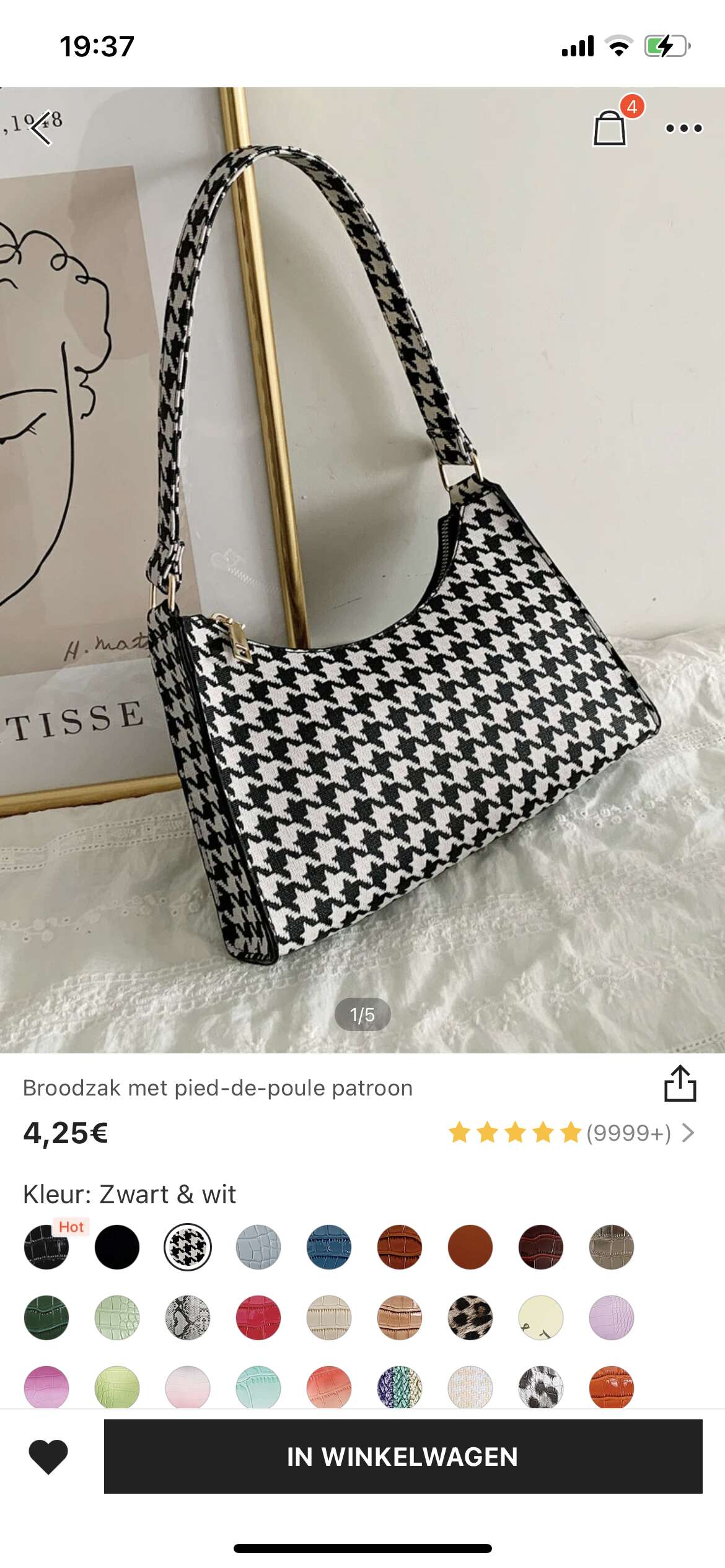Viewport: 725px width, 1568px height.
Task: Select the snakeskin grey color swatch
Action: click(x=188, y=1317)
